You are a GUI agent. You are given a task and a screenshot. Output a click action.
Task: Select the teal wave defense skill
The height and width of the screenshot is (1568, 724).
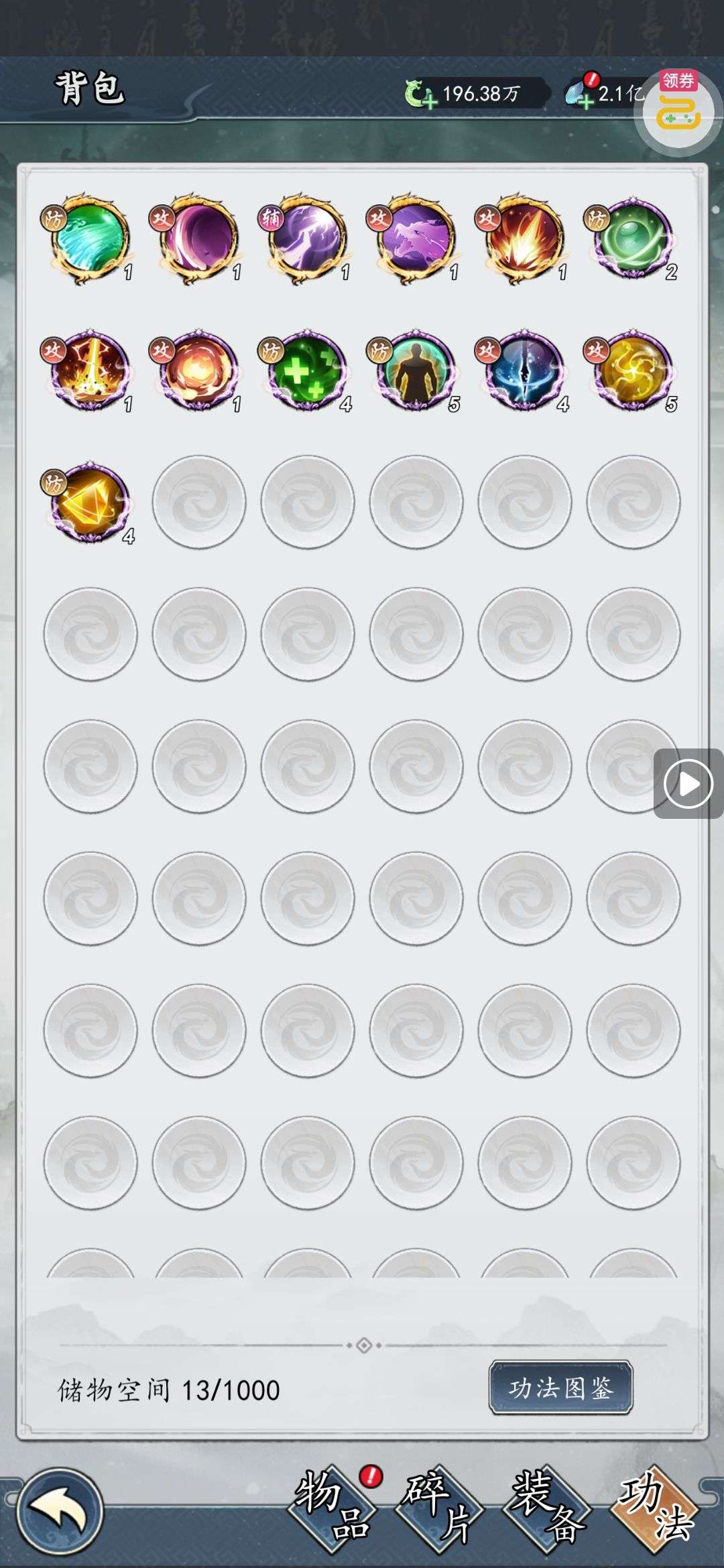(x=90, y=238)
